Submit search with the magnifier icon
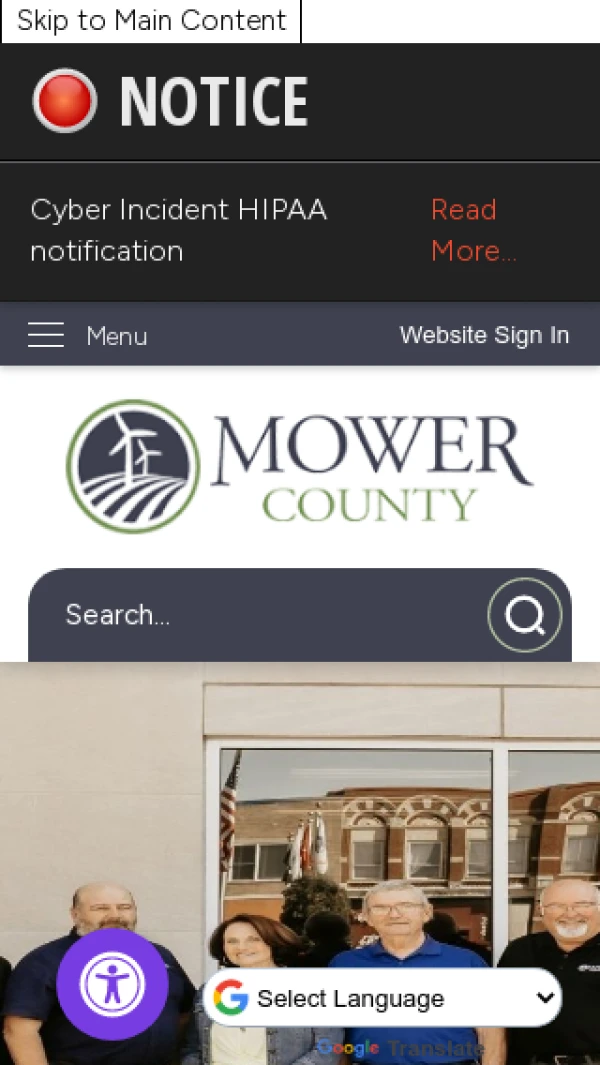The image size is (600, 1065). pyautogui.click(x=524, y=615)
